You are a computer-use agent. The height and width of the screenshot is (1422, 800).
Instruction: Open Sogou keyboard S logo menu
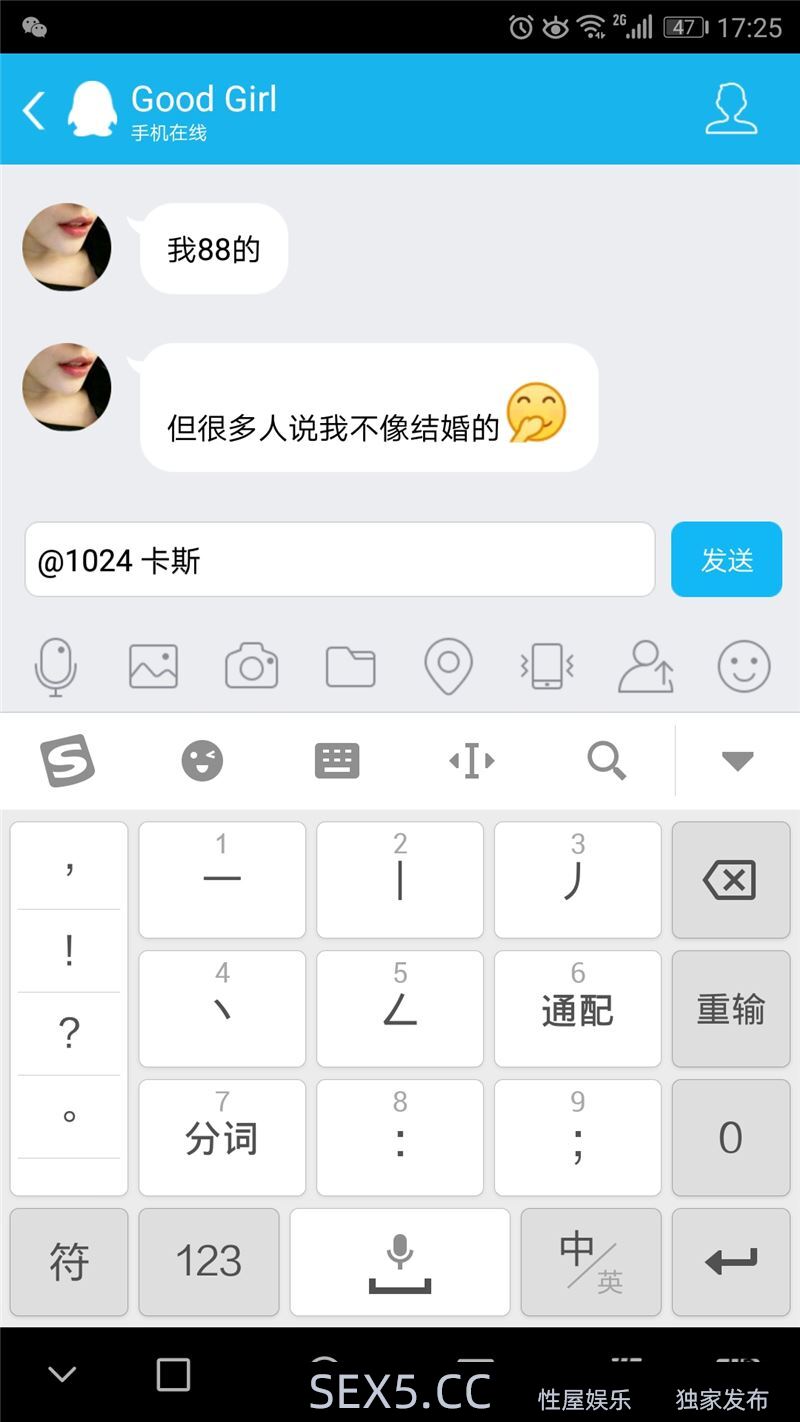coord(67,761)
